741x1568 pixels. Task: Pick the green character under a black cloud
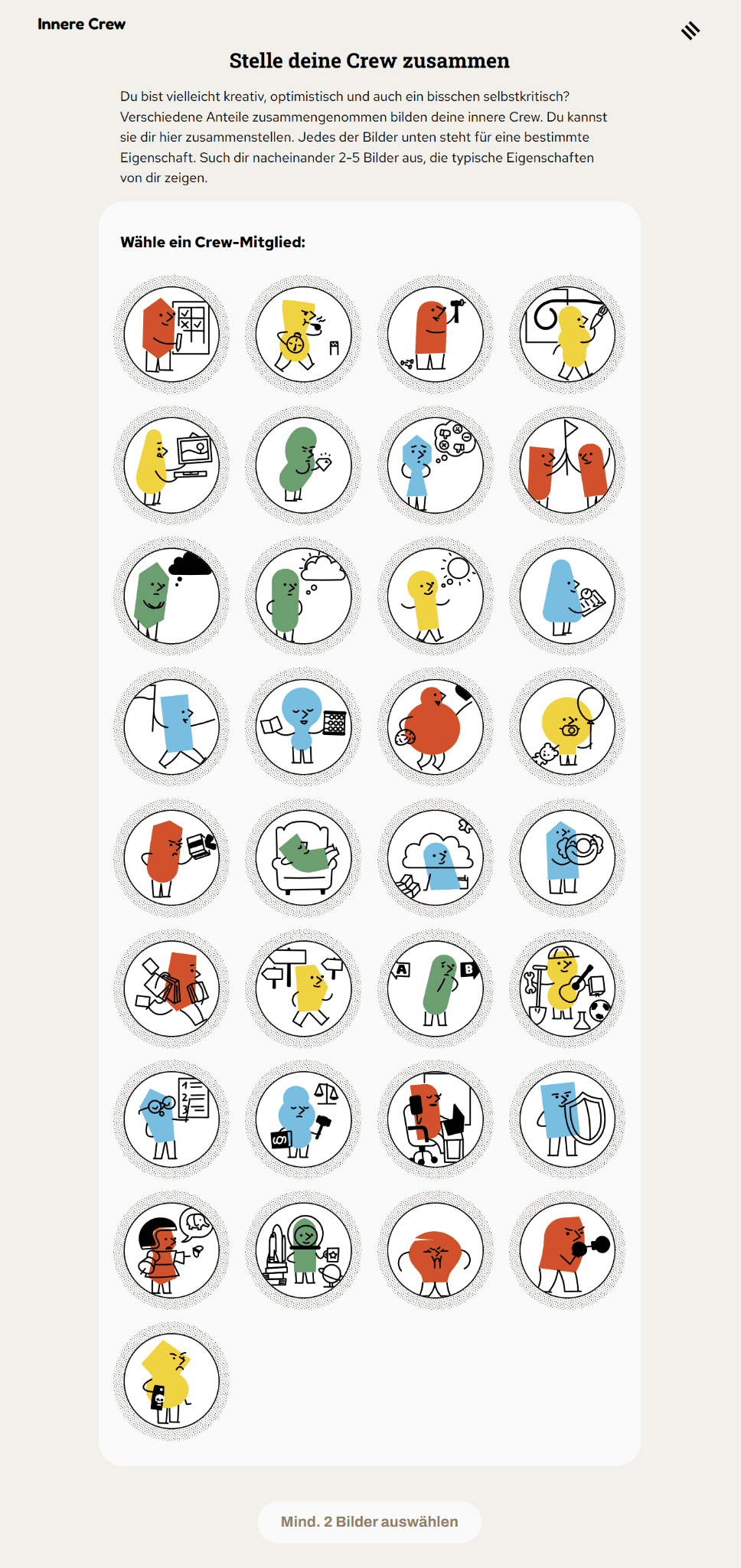(x=171, y=596)
